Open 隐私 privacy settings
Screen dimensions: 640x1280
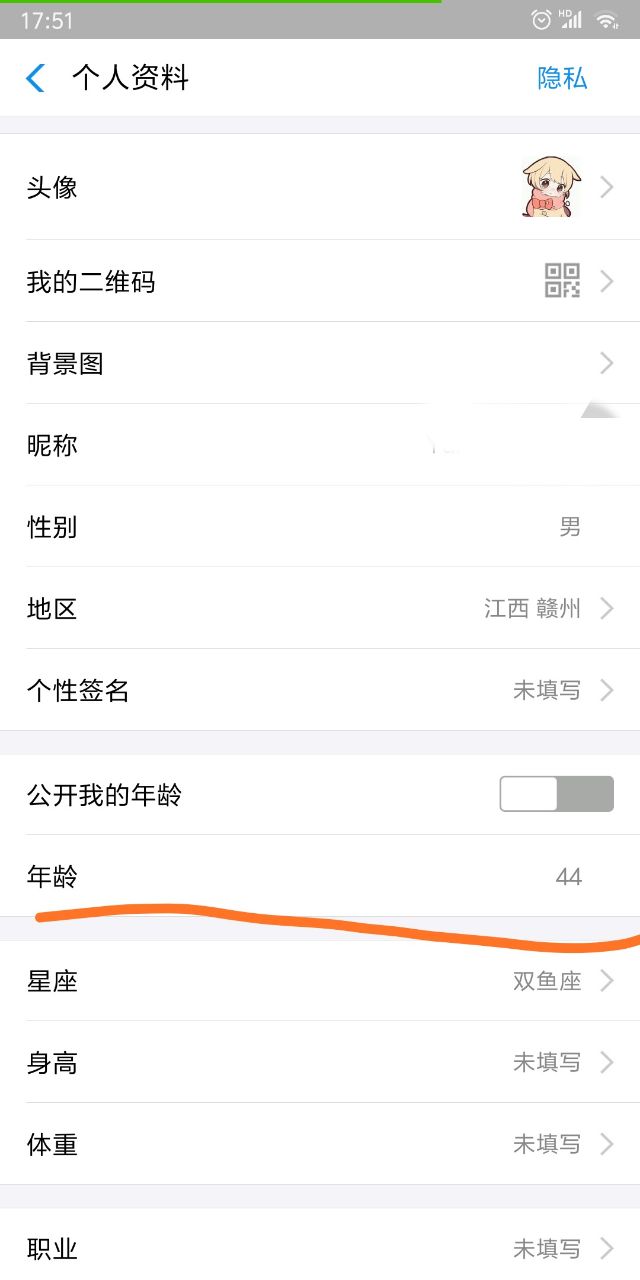(x=562, y=78)
